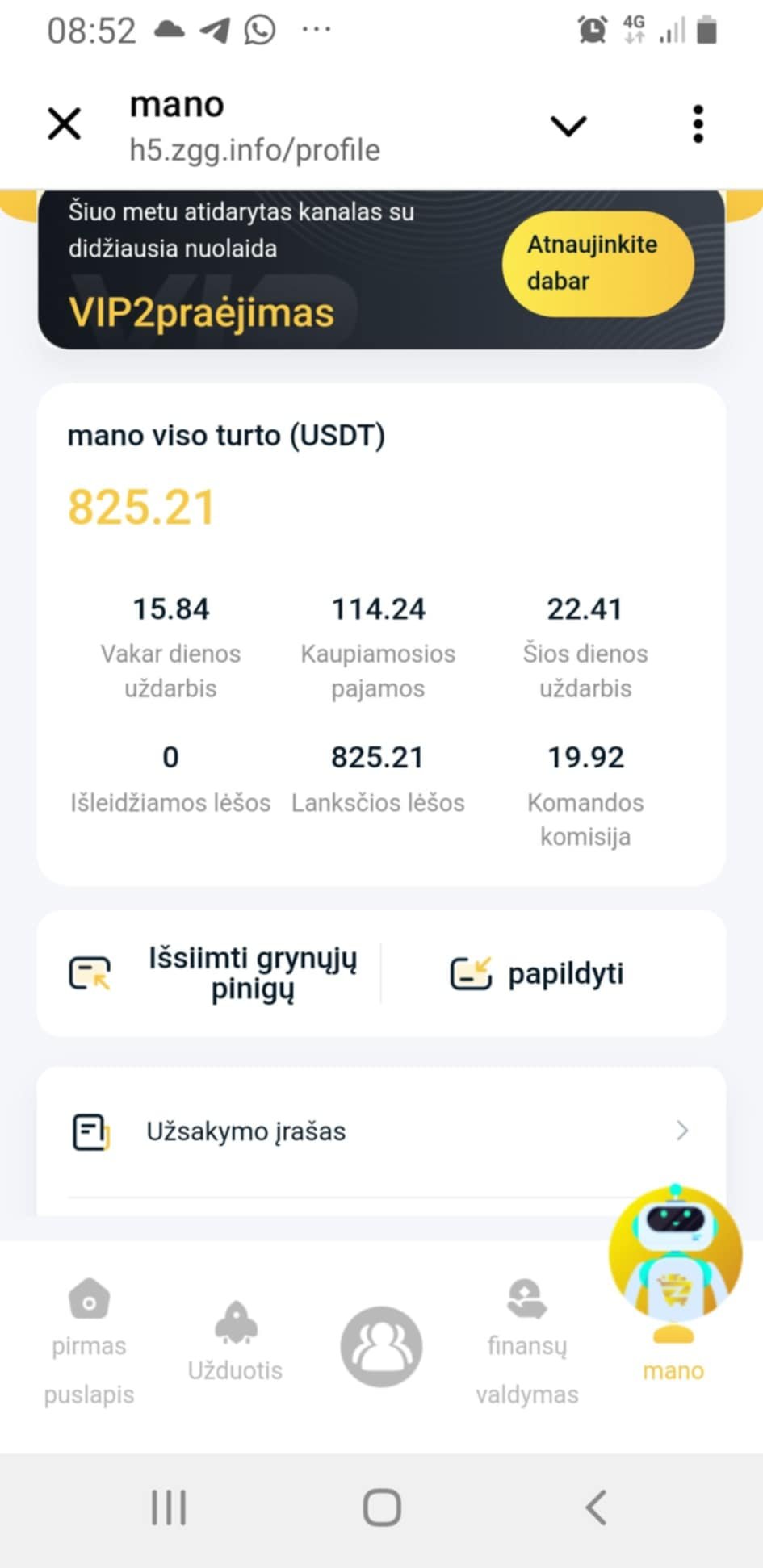Expand the page title dropdown chevron
The height and width of the screenshot is (1568, 763).
pos(568,125)
